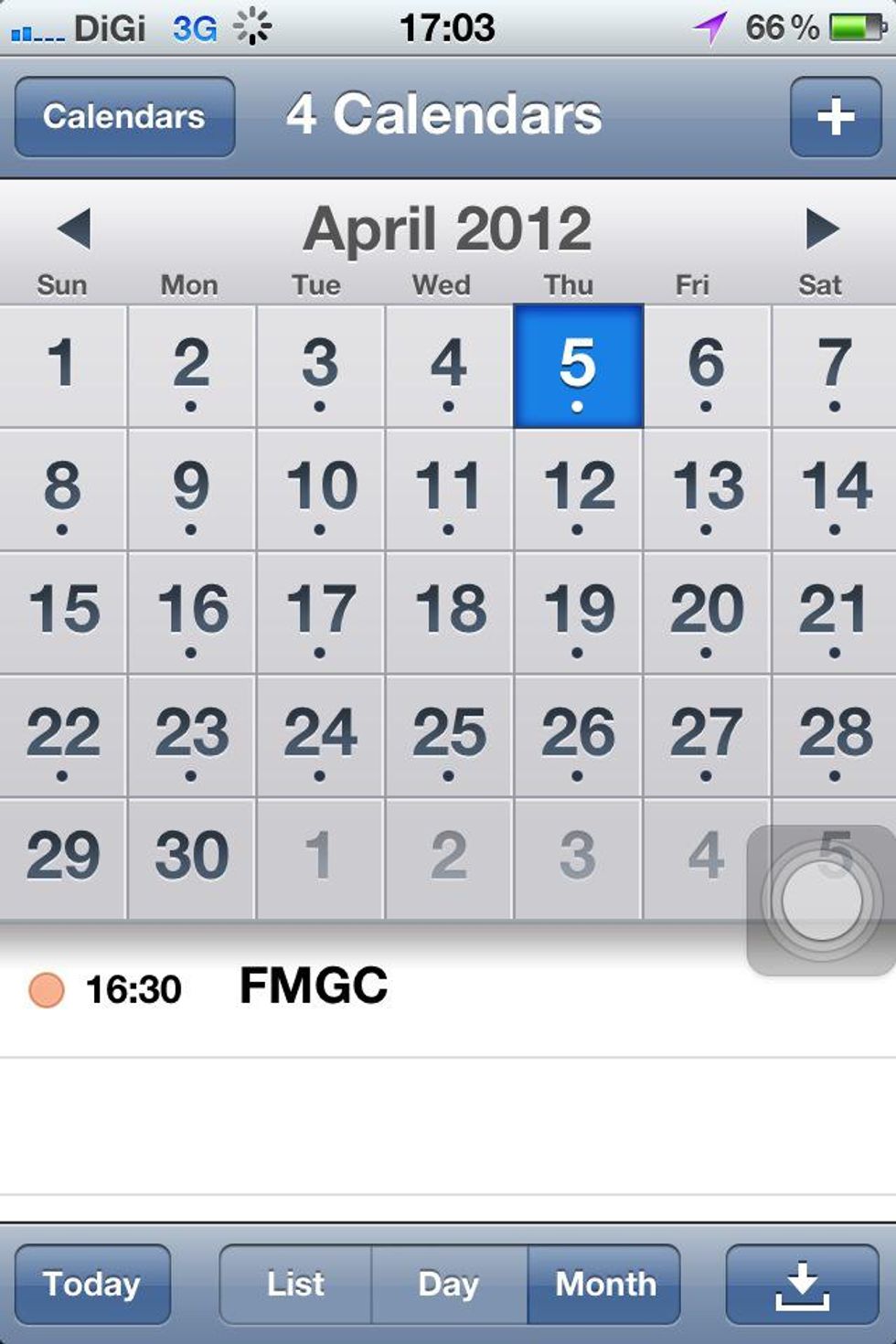896x1344 pixels.
Task: Add a new event with plus button
Action: click(835, 117)
